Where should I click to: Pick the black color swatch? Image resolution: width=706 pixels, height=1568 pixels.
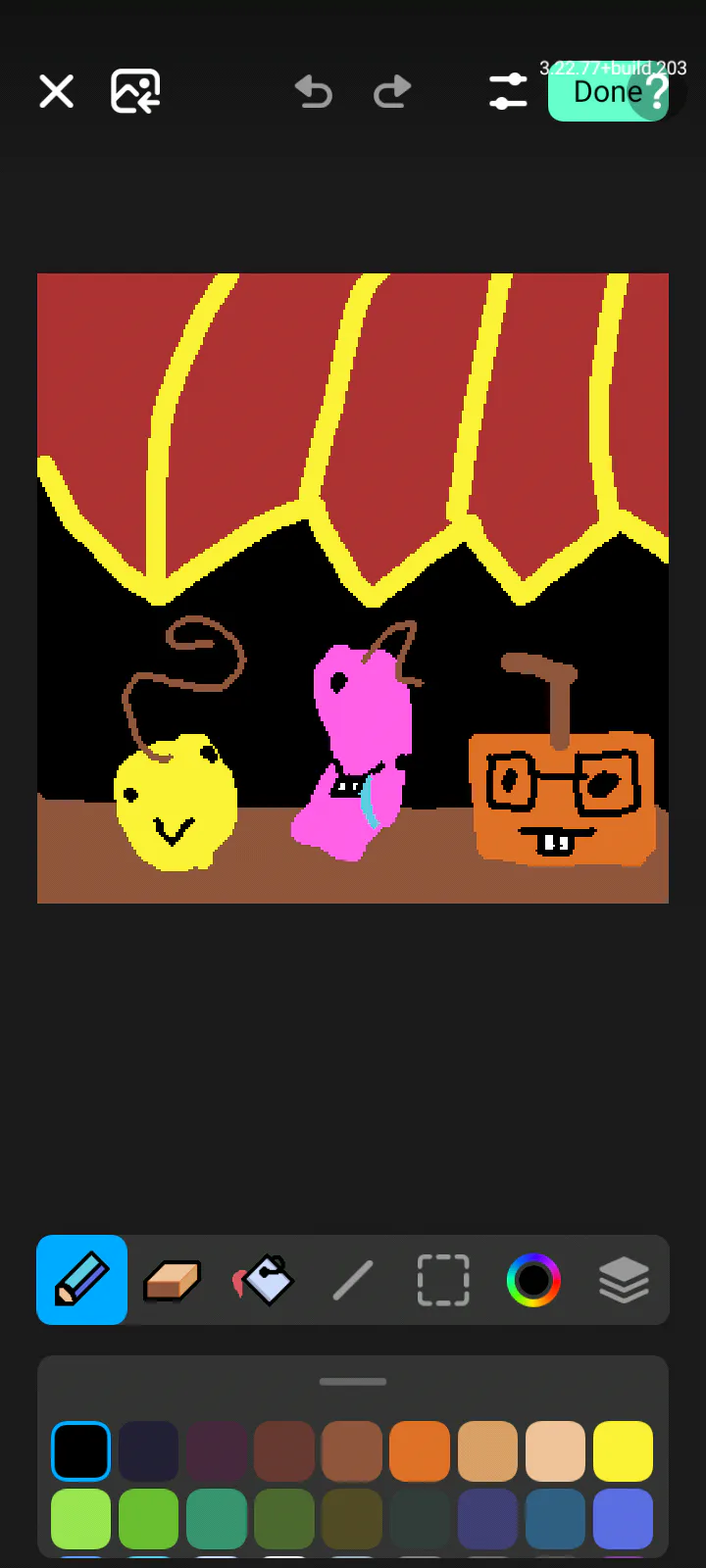80,1450
